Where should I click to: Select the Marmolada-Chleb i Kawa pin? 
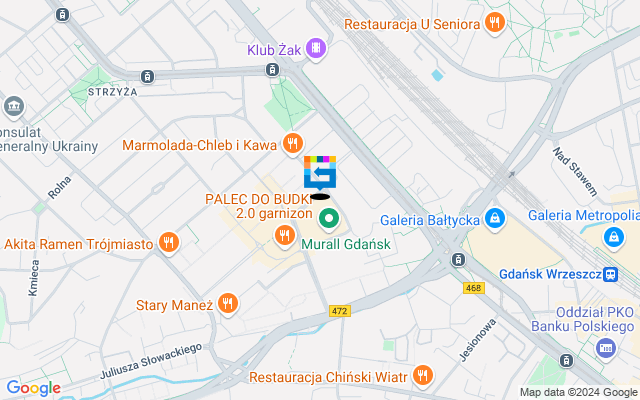pos(292,144)
